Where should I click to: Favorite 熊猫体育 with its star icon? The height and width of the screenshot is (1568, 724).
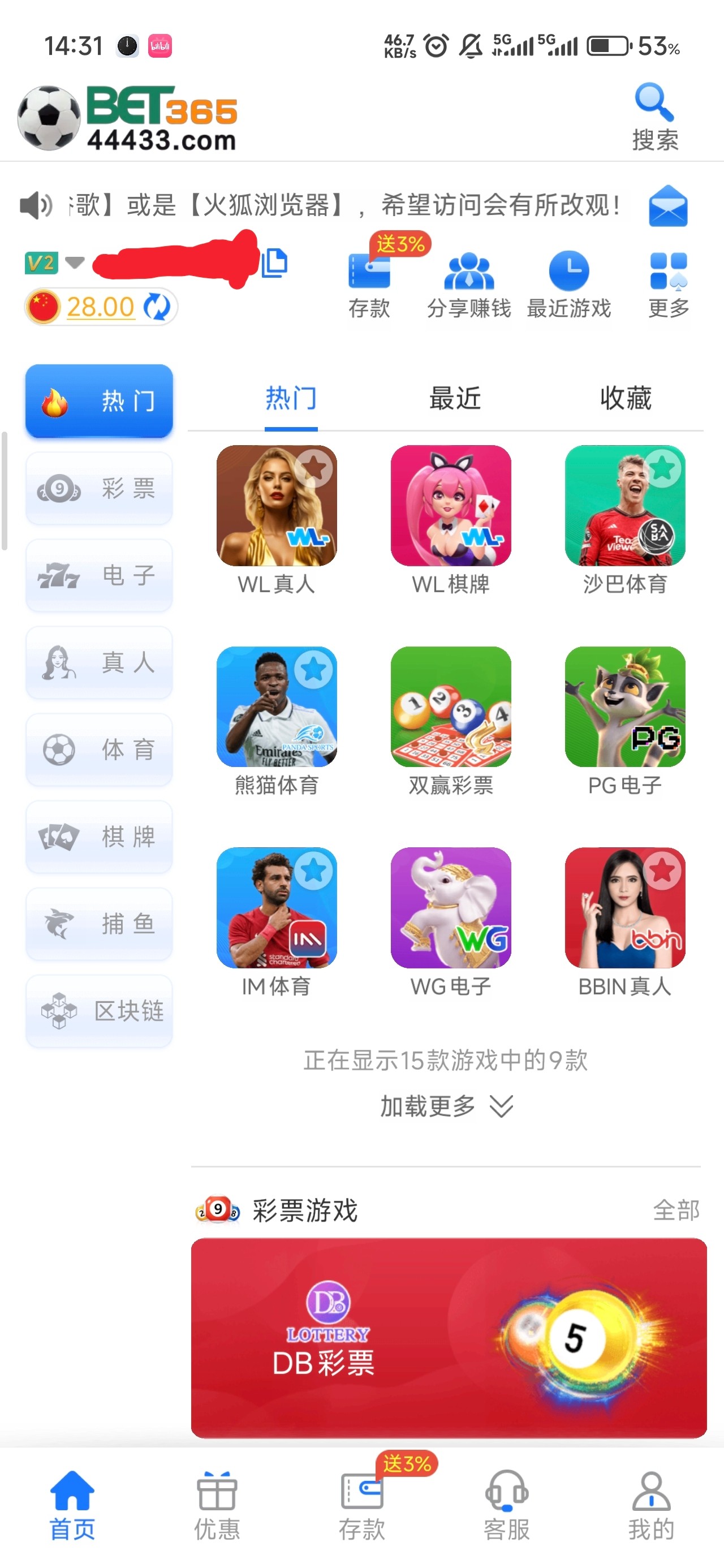pos(313,669)
